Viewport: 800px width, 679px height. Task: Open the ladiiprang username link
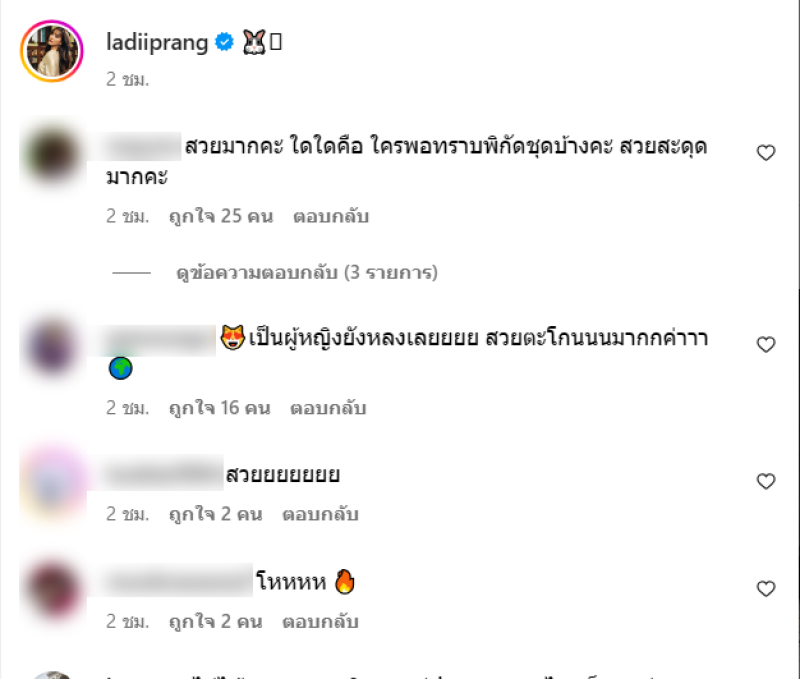pyautogui.click(x=157, y=42)
